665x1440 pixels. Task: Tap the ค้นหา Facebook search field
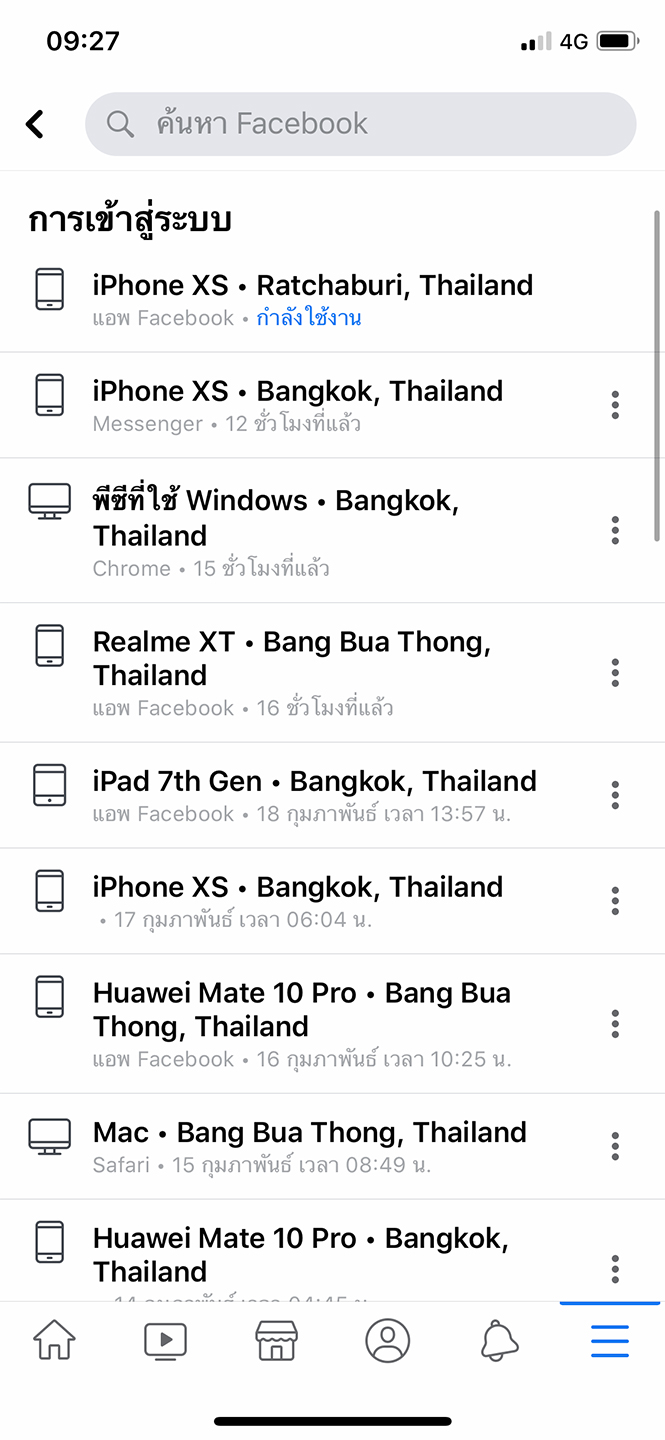360,124
